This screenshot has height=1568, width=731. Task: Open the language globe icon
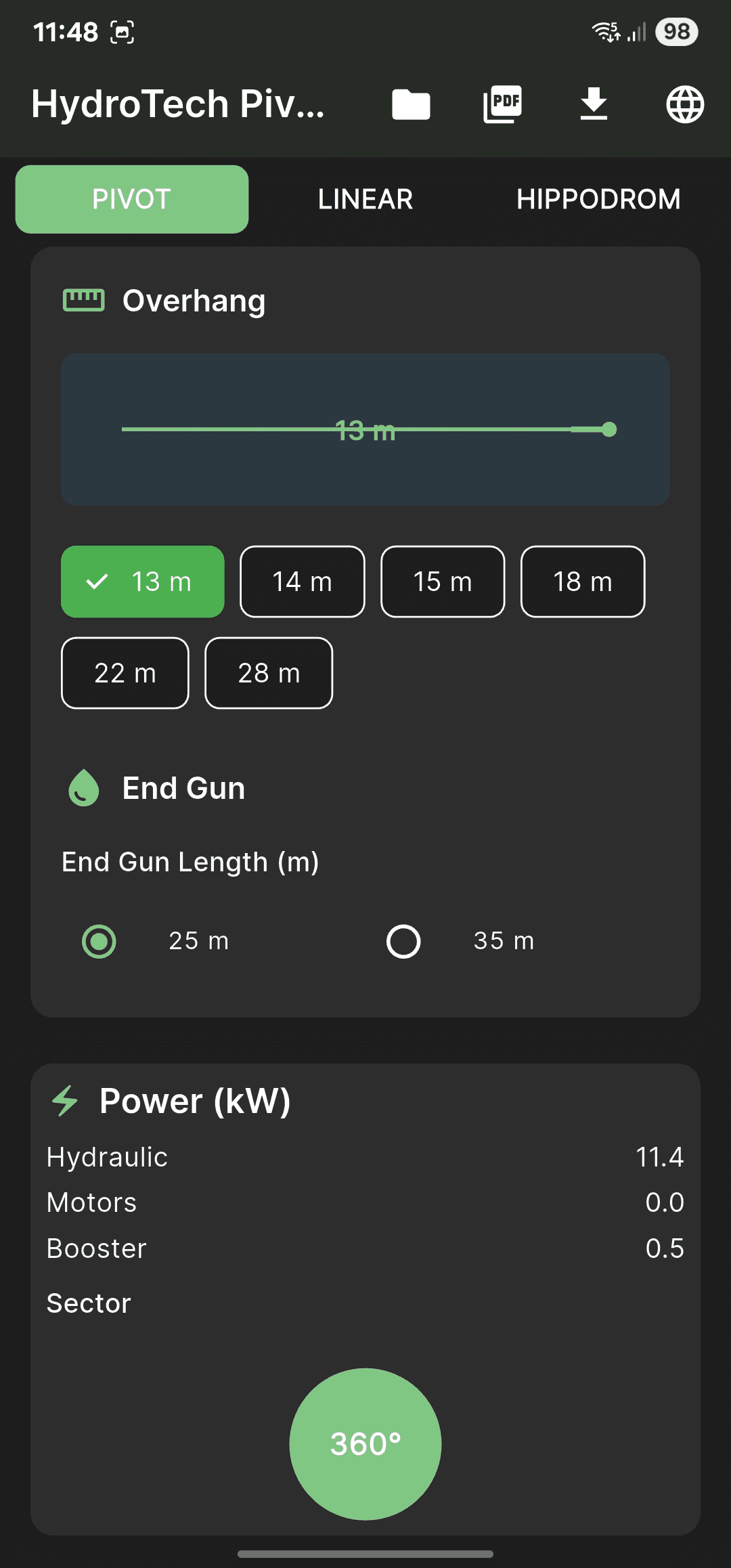click(x=685, y=104)
